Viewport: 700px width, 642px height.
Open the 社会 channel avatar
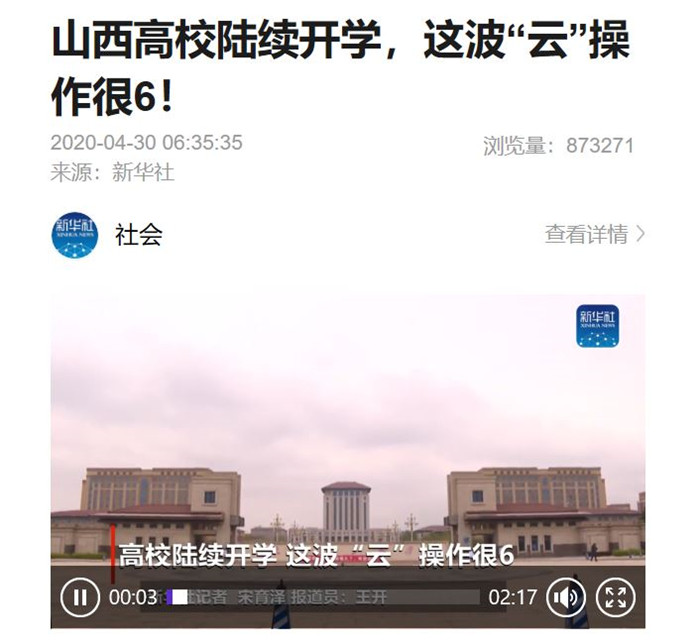(75, 235)
